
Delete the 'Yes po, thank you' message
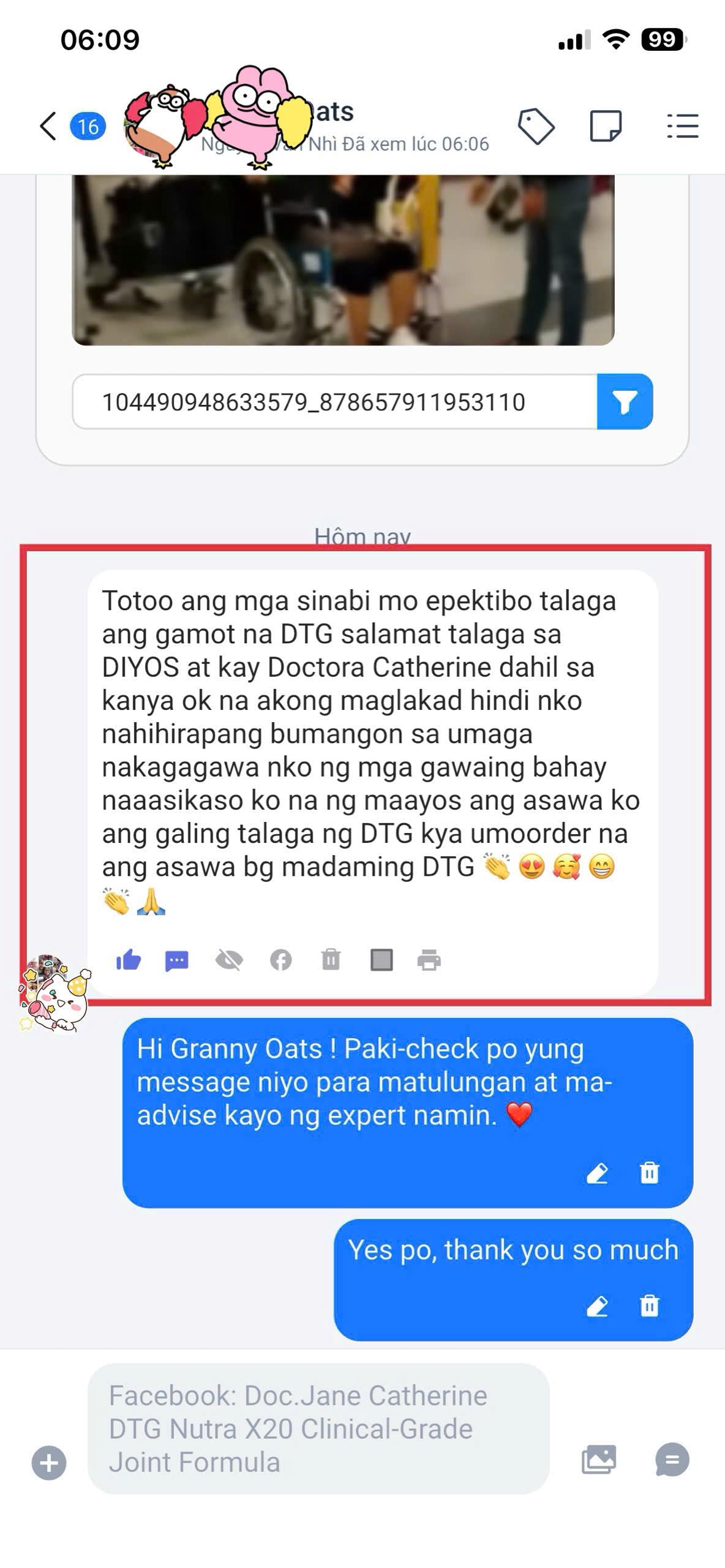click(x=649, y=1306)
